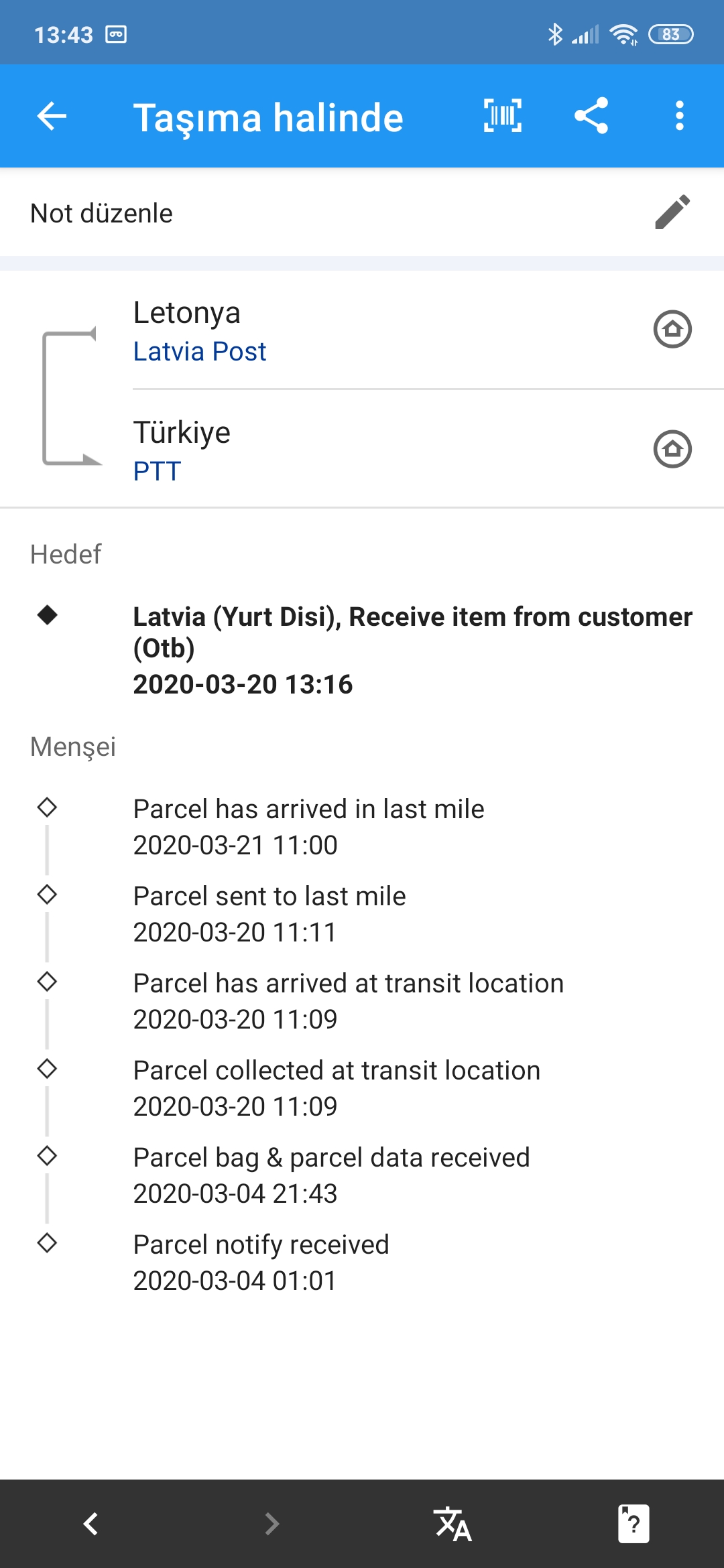724x1568 pixels.
Task: Edit the note with the pencil icon
Action: point(672,212)
